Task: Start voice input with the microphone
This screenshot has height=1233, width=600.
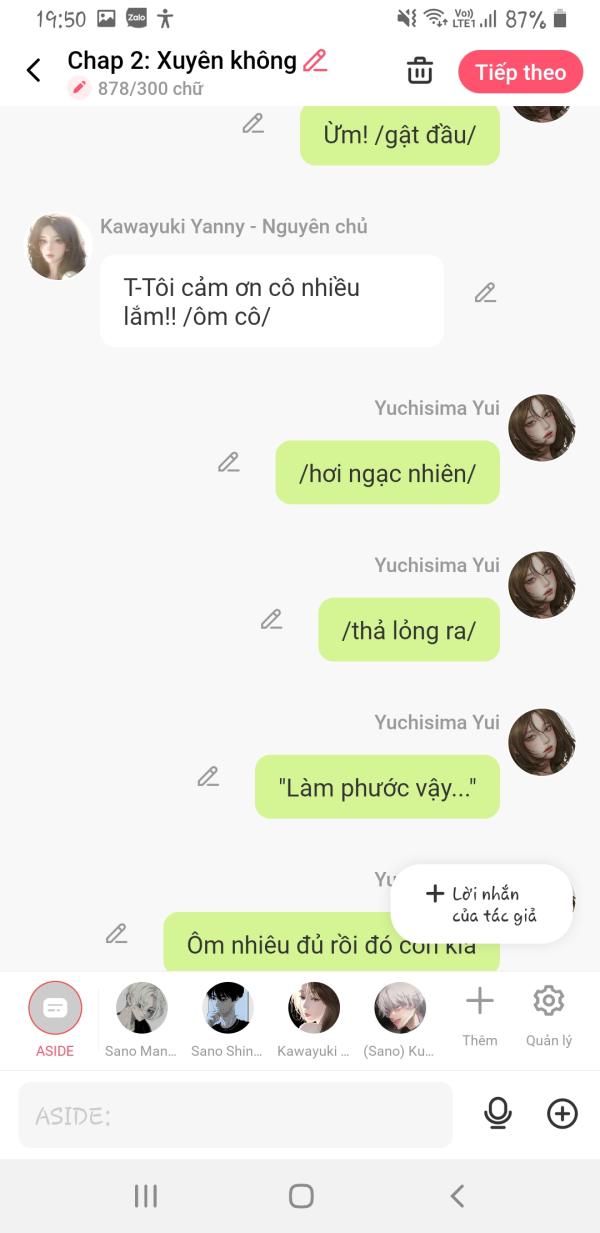Action: (498, 1114)
